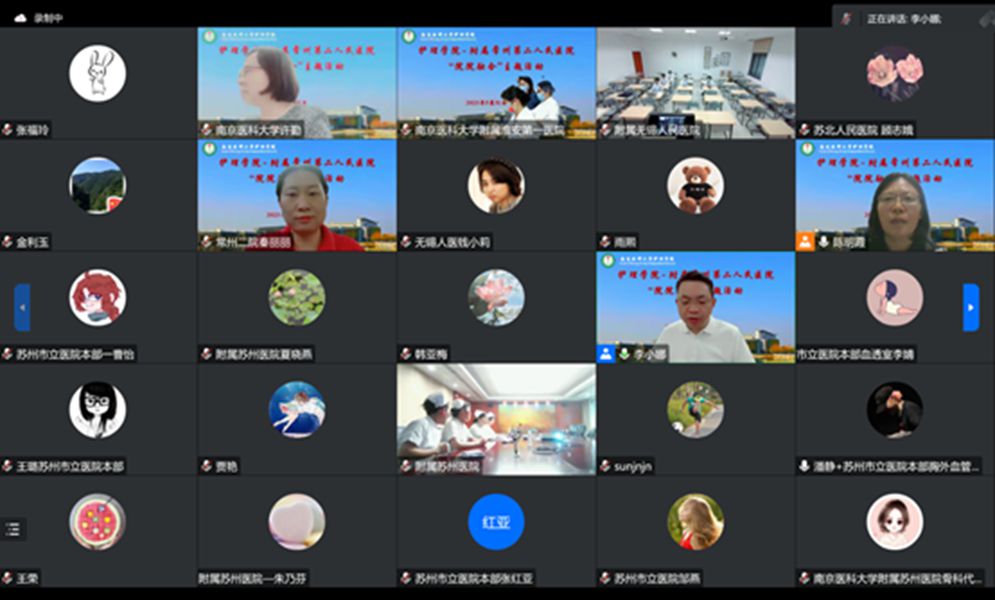Viewport: 995px width, 600px height.
Task: Open the 附属苏州医院 nurses video tile
Action: pyautogui.click(x=496, y=418)
